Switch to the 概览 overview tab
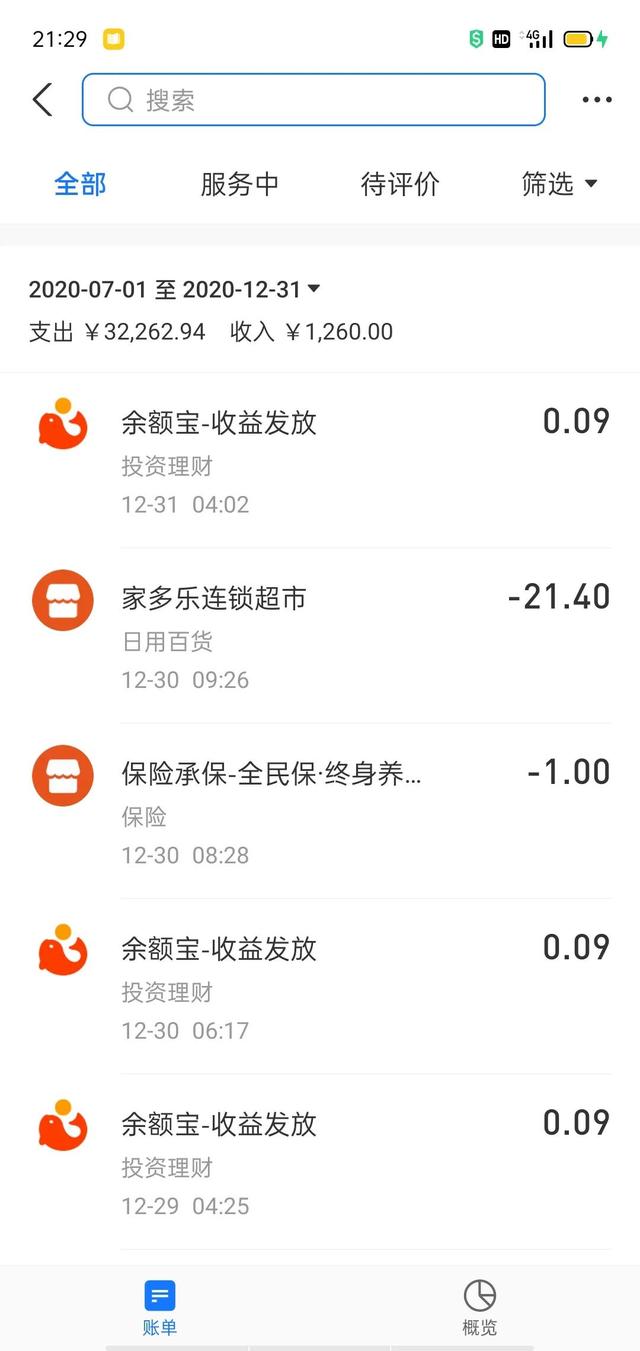Screen dimensions: 640x1351 pyautogui.click(x=480, y=1308)
